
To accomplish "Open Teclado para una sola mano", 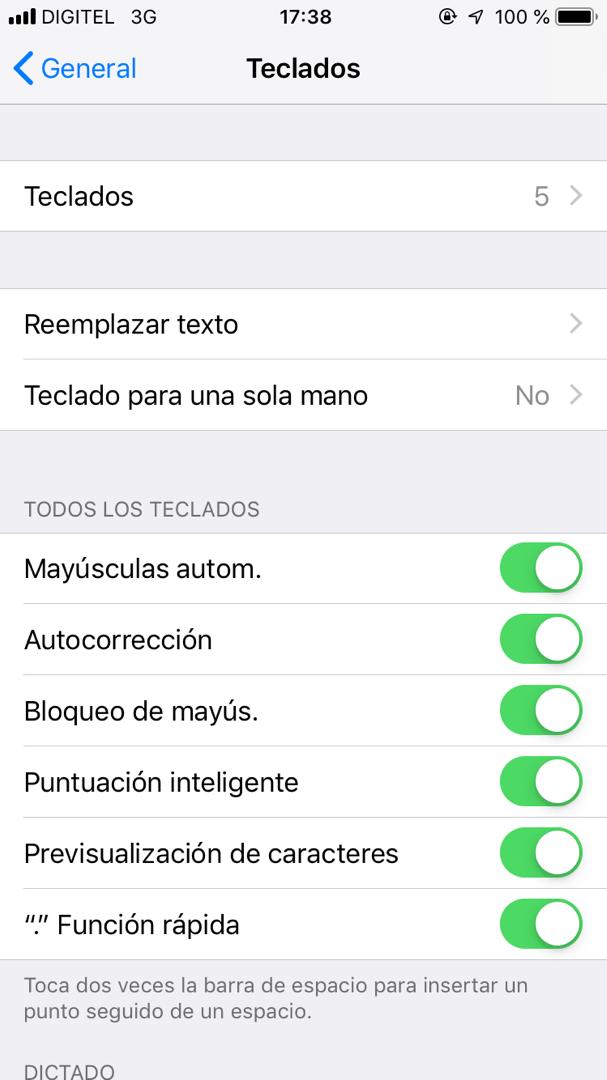I will coord(303,396).
